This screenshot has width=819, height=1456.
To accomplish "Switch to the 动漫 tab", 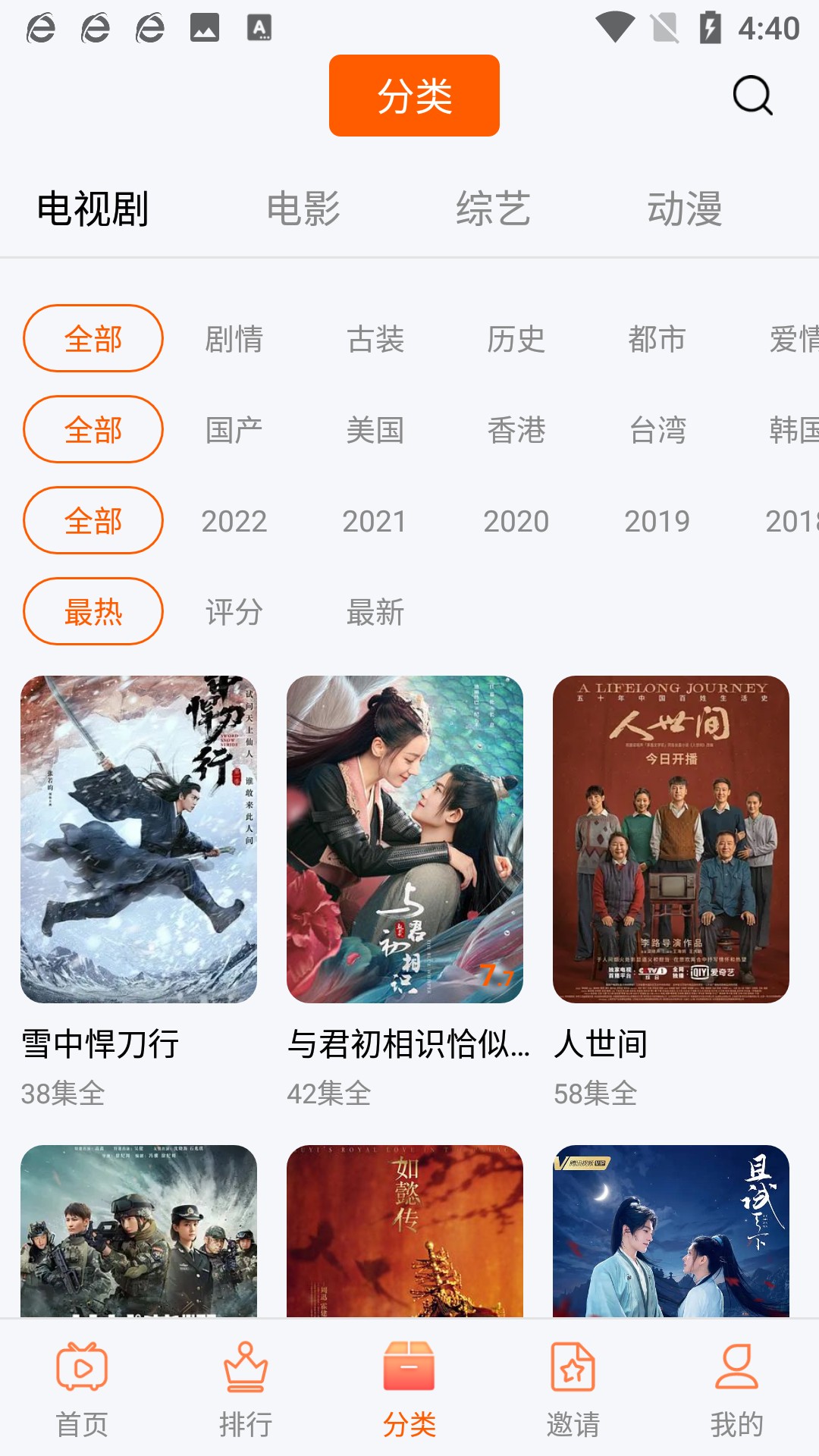I will coord(684,209).
